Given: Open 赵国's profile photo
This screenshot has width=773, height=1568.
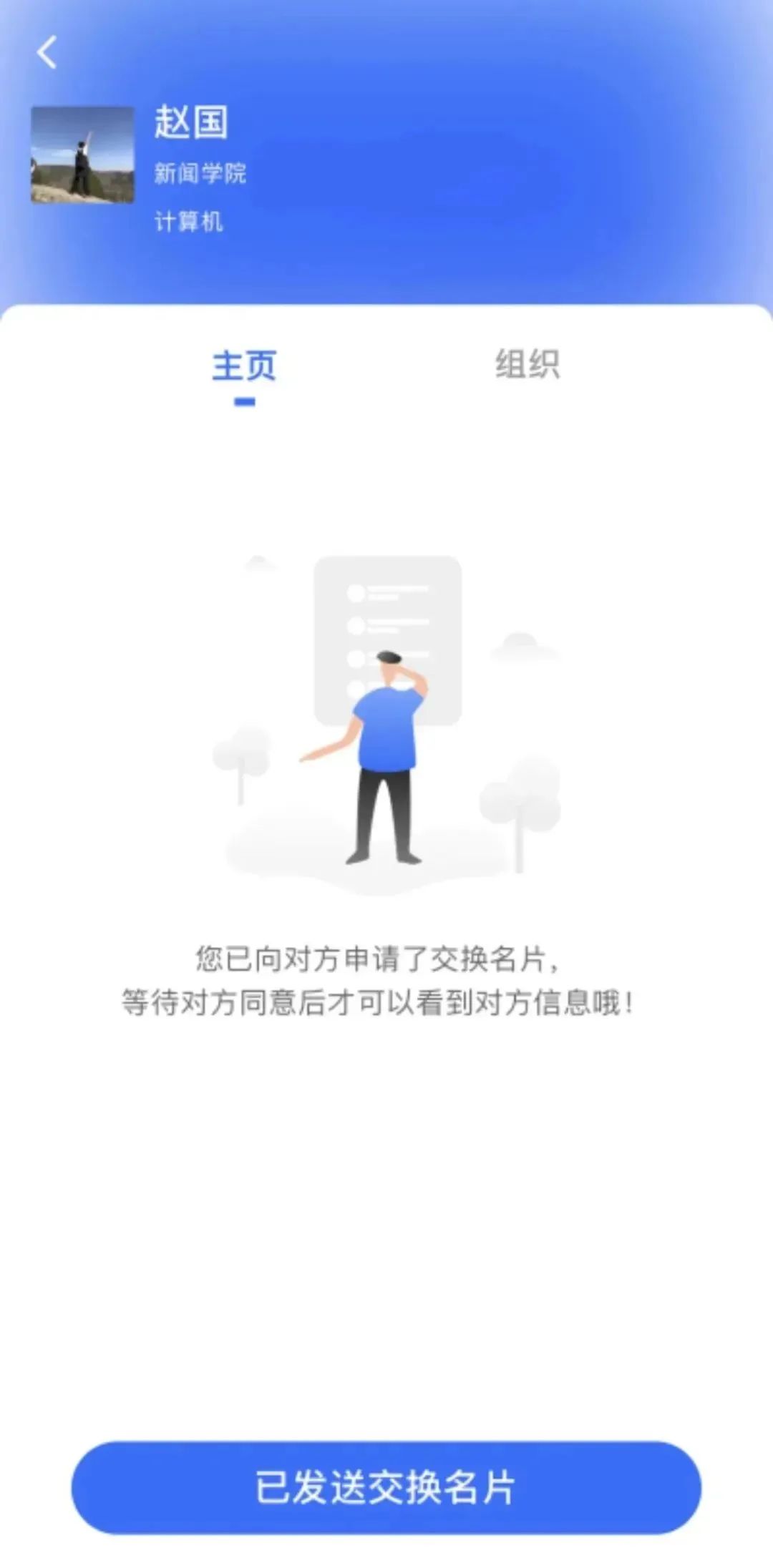Looking at the screenshot, I should pos(82,155).
